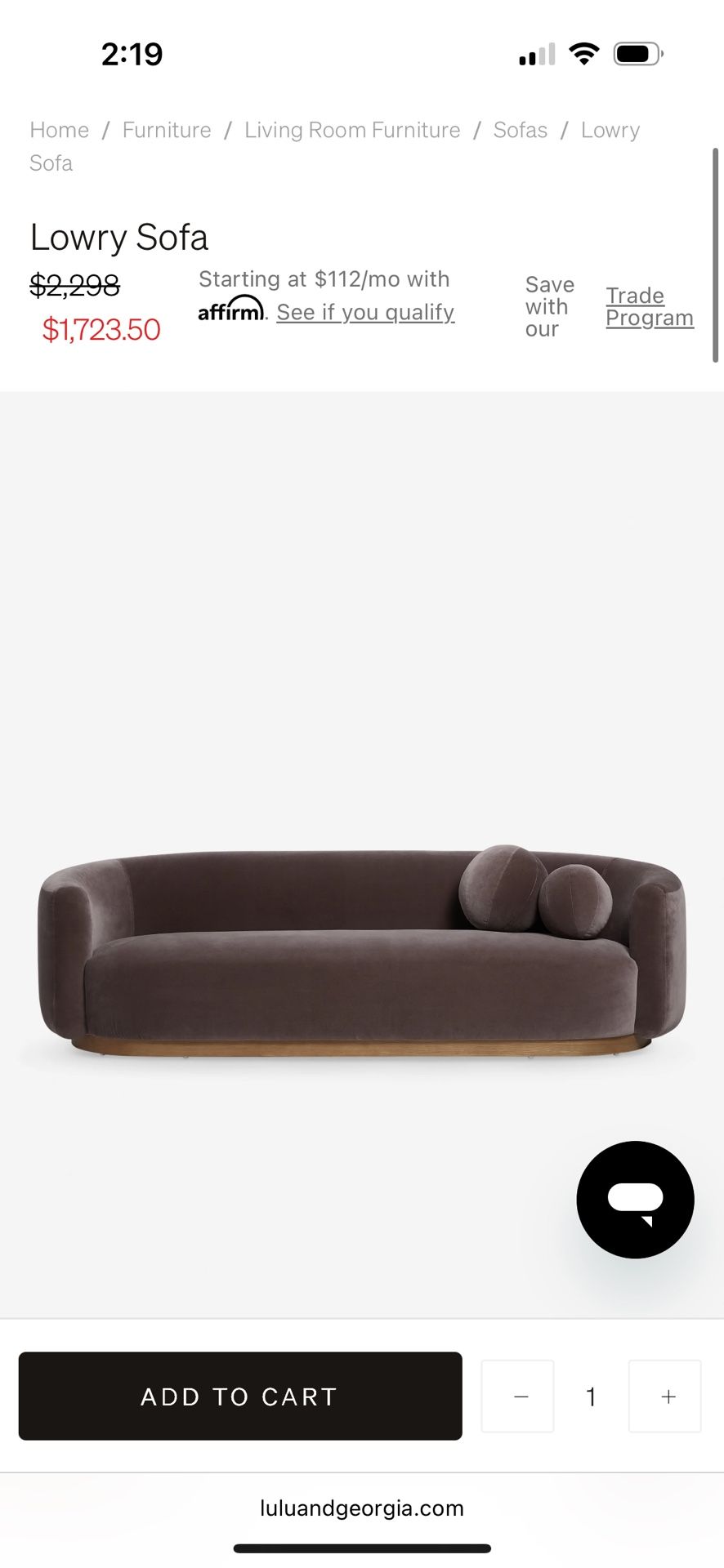Screen dimensions: 724x1568
Task: Tap the Affirm 'See if you qualify' link
Action: (365, 313)
